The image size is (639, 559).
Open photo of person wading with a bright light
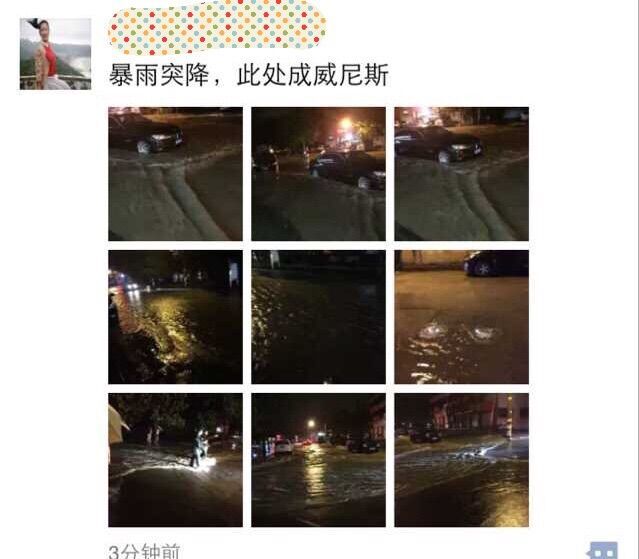175,459
